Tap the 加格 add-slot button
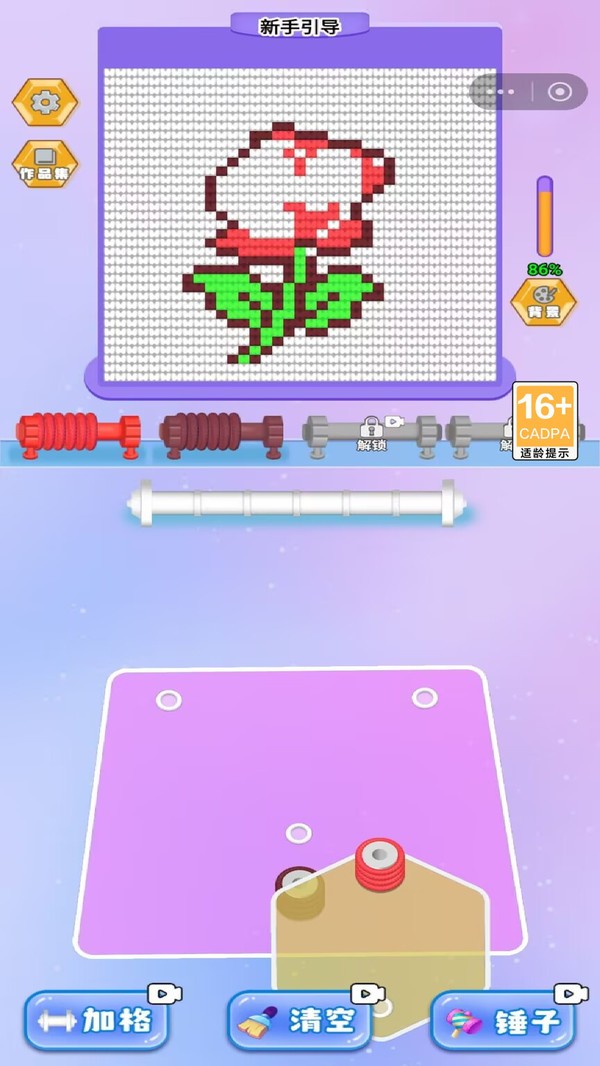Image resolution: width=600 pixels, height=1066 pixels. pos(96,1020)
